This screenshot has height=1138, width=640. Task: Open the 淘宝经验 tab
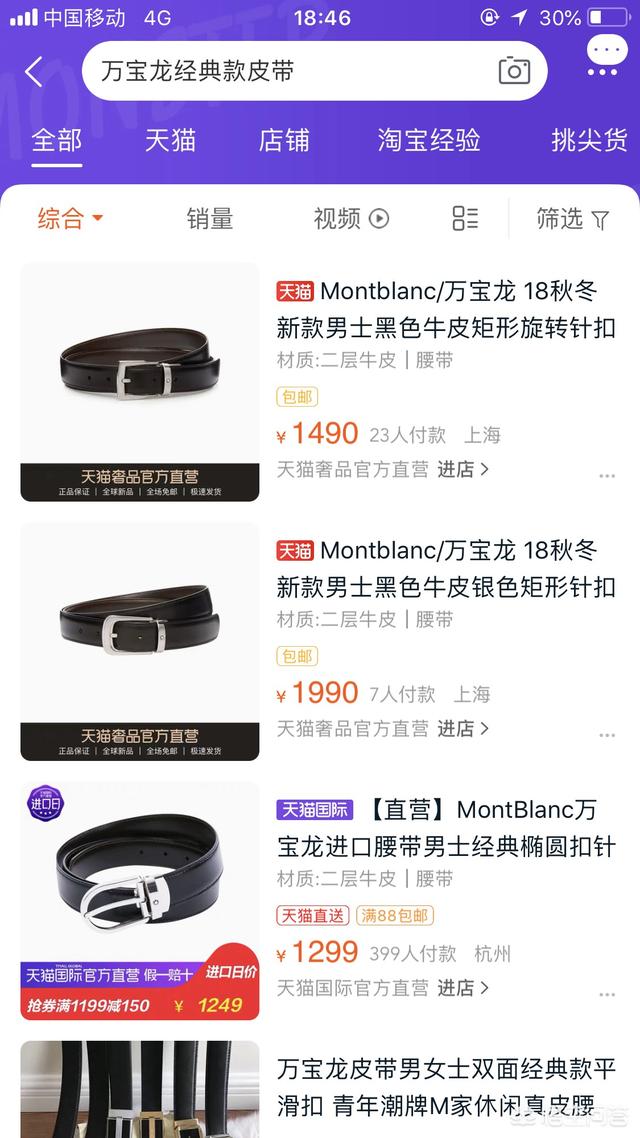pyautogui.click(x=429, y=140)
